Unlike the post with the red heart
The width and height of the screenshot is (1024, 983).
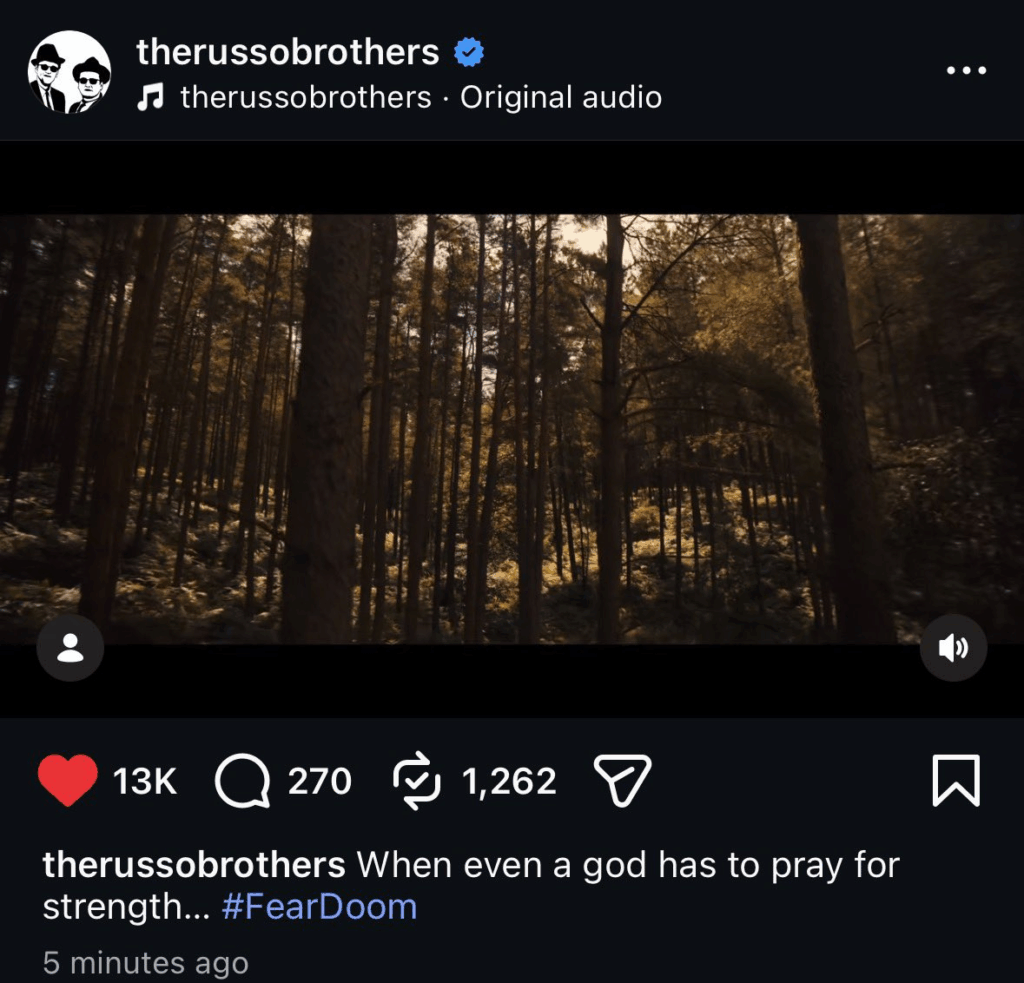(x=68, y=780)
